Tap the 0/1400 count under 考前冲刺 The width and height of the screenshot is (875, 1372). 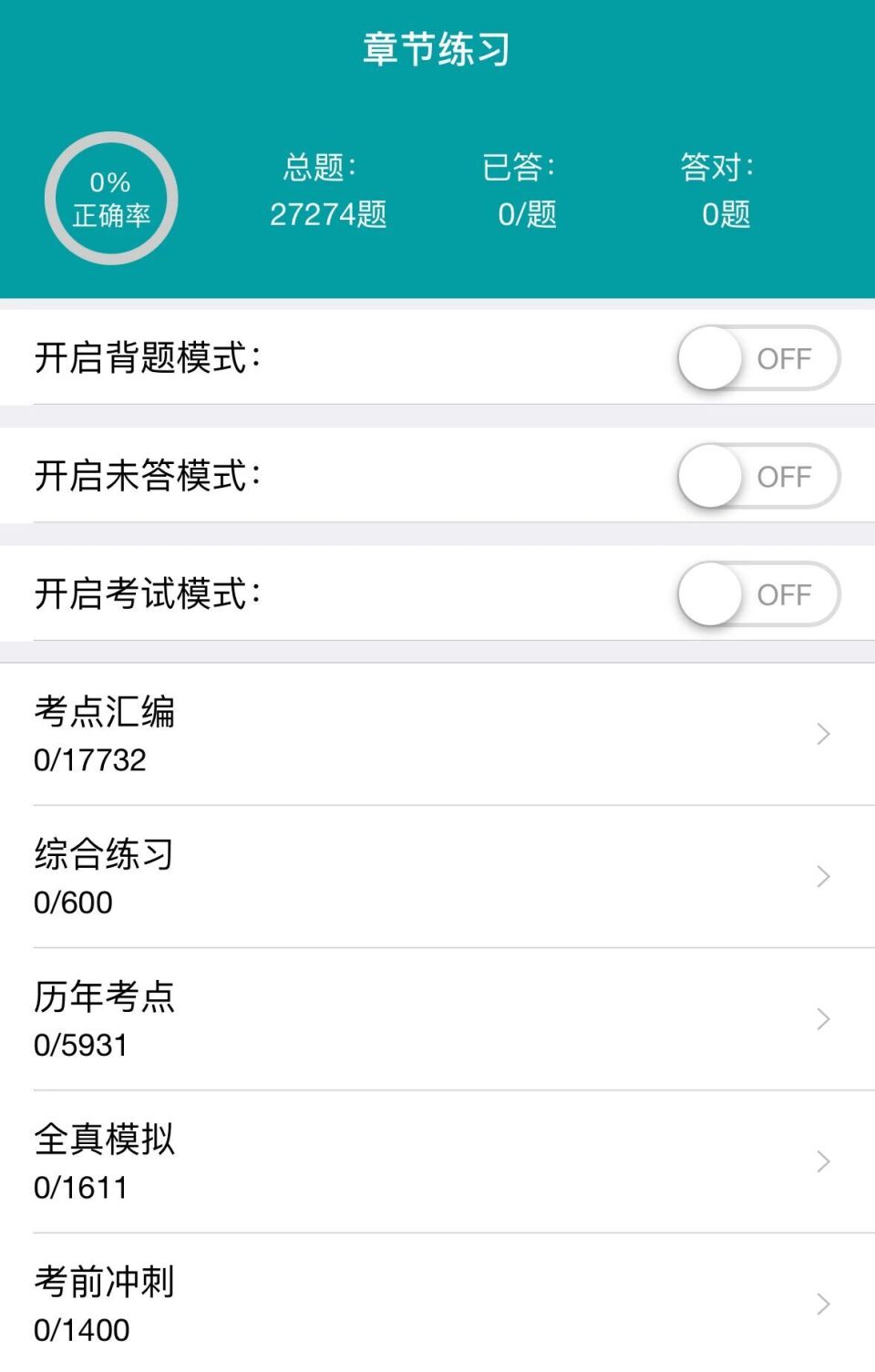click(x=82, y=1329)
